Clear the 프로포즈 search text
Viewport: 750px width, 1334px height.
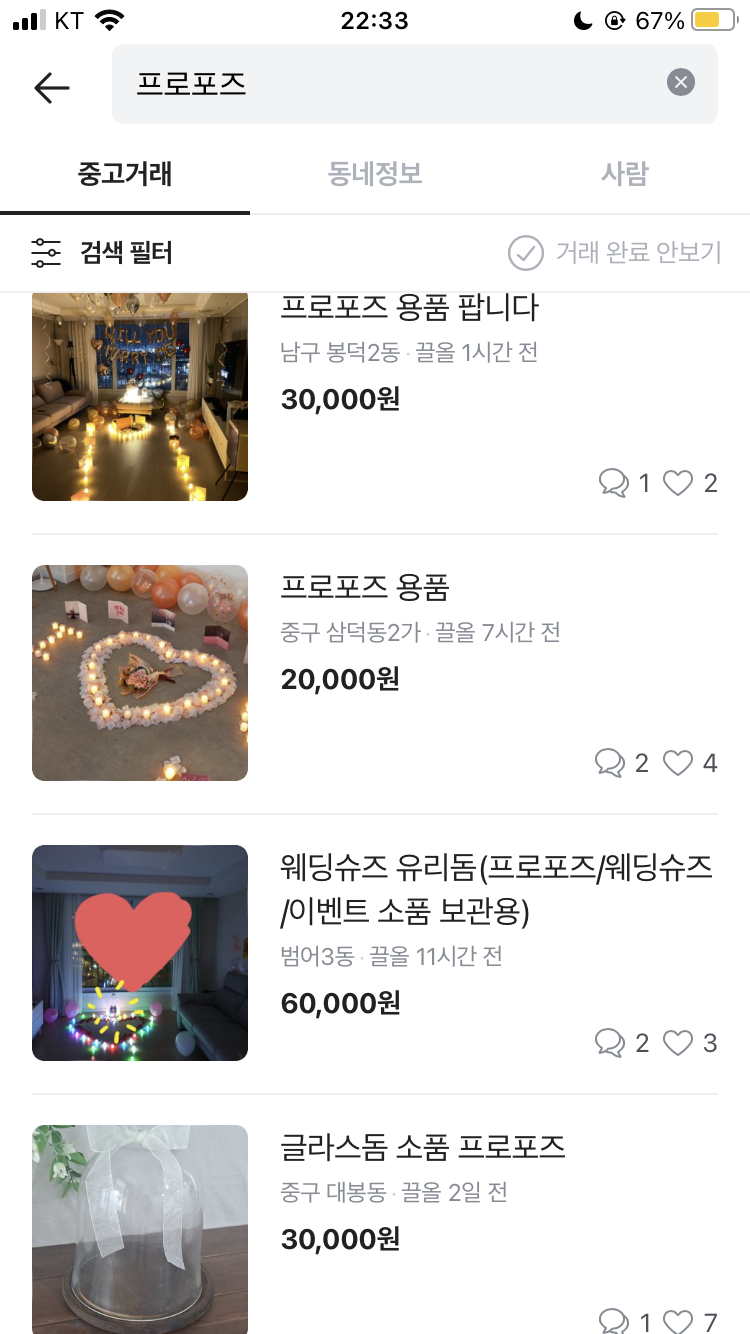pyautogui.click(x=680, y=83)
